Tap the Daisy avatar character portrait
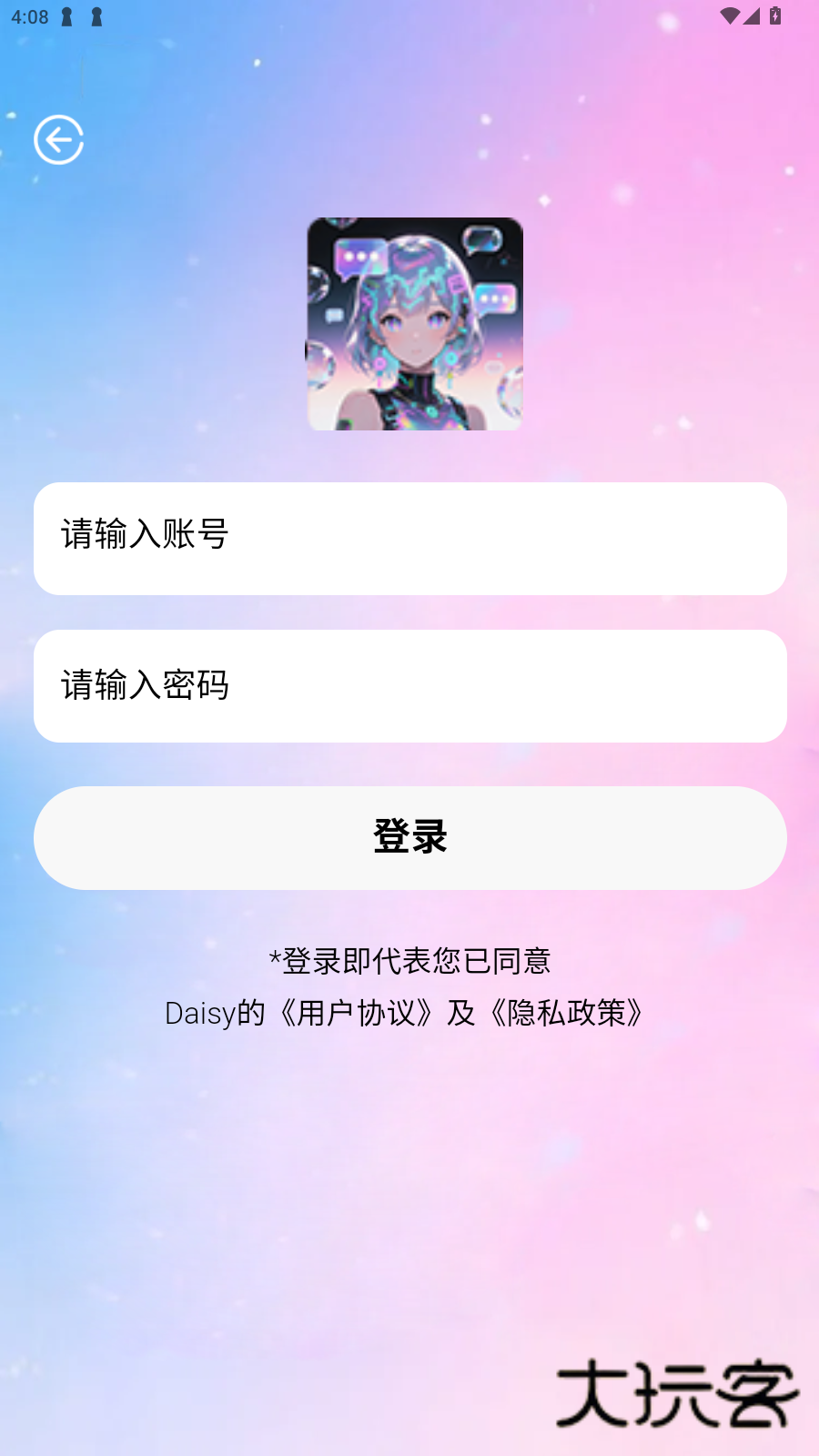The image size is (819, 1456). click(414, 325)
